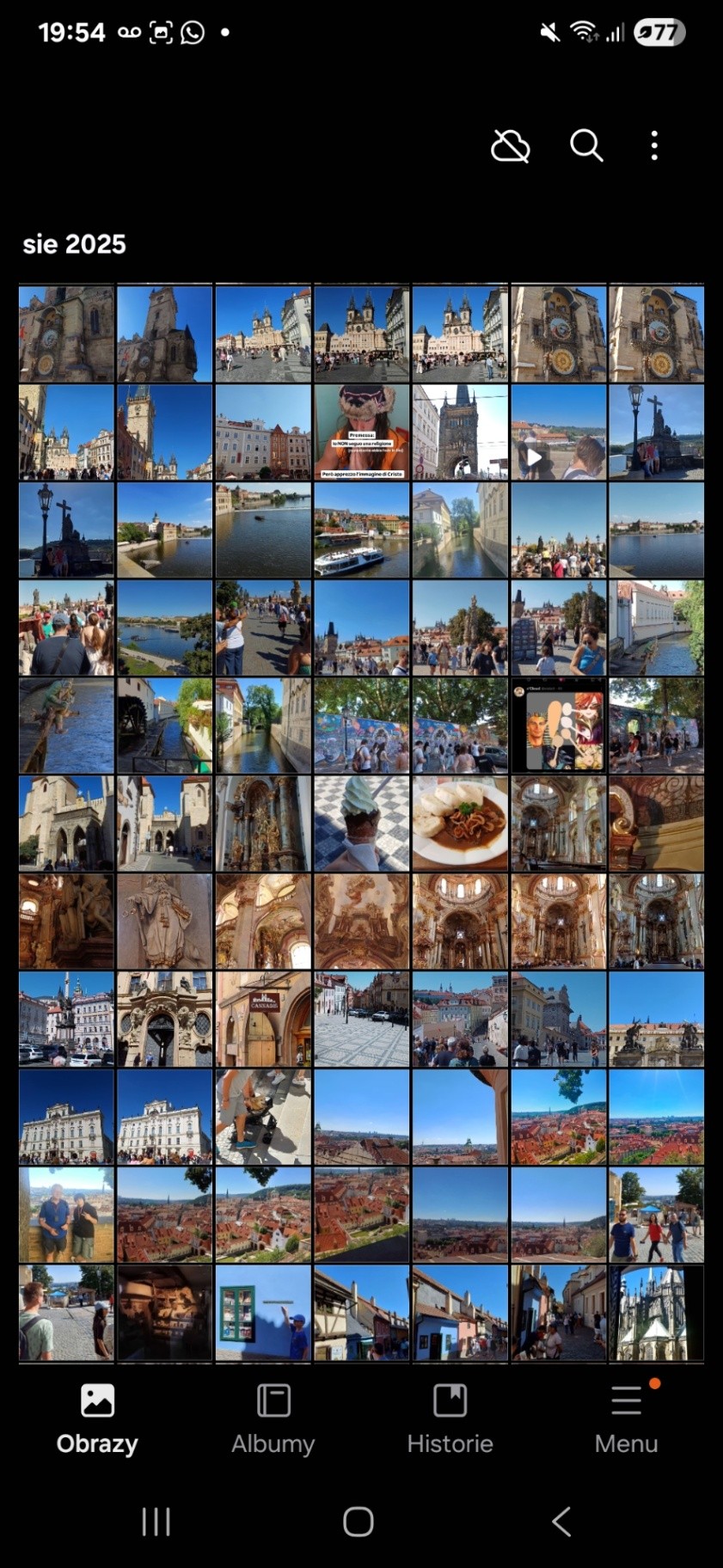Go back using system back button
The width and height of the screenshot is (723, 1568).
click(x=561, y=1522)
